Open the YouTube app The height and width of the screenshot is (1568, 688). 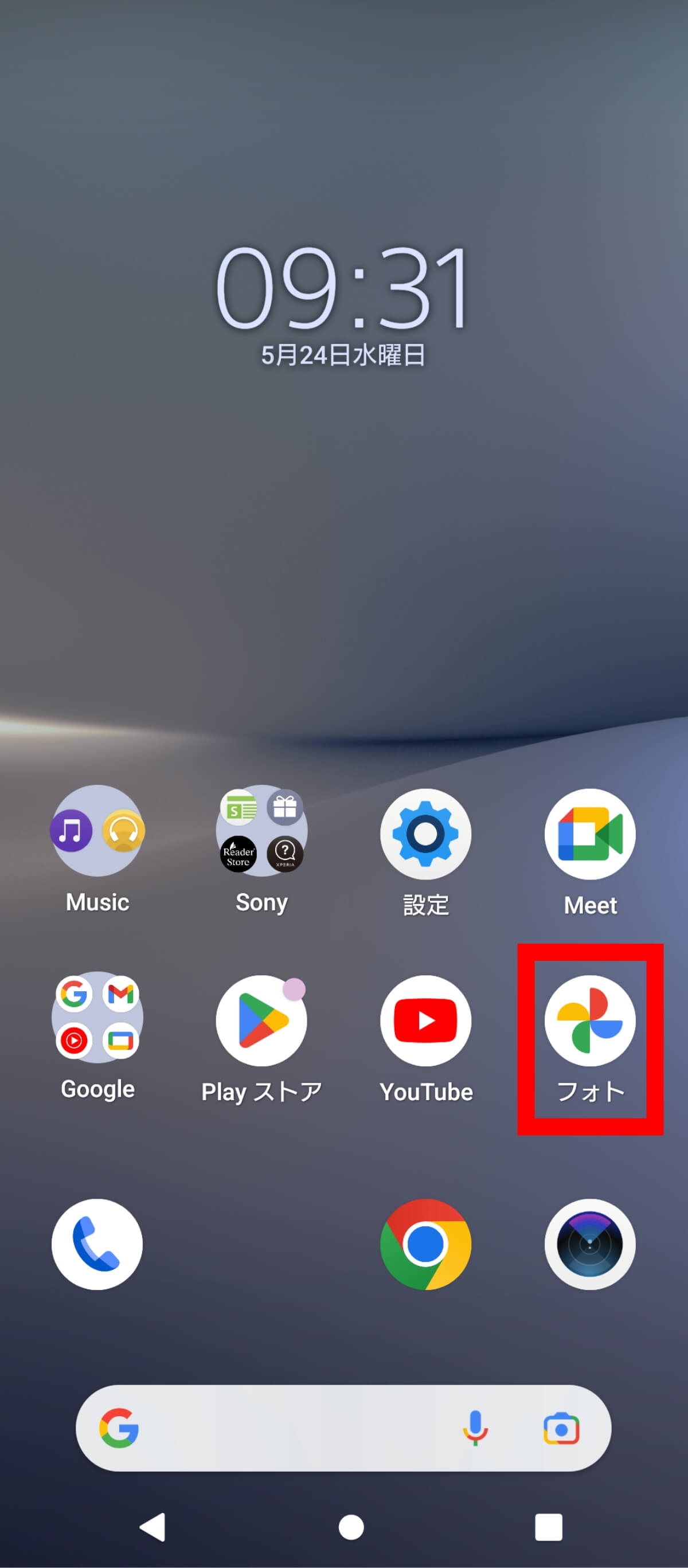(425, 1021)
